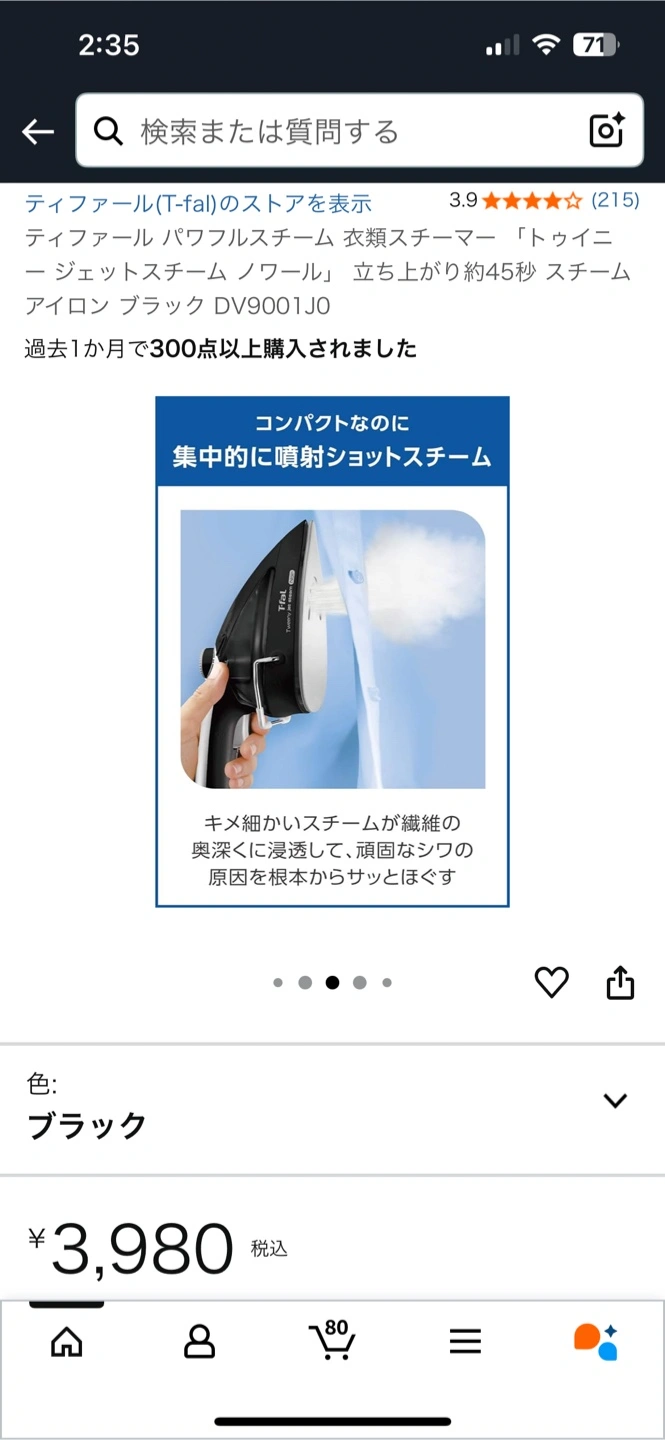Tap the search field 検索または質問する
This screenshot has height=1440, width=665.
340,131
